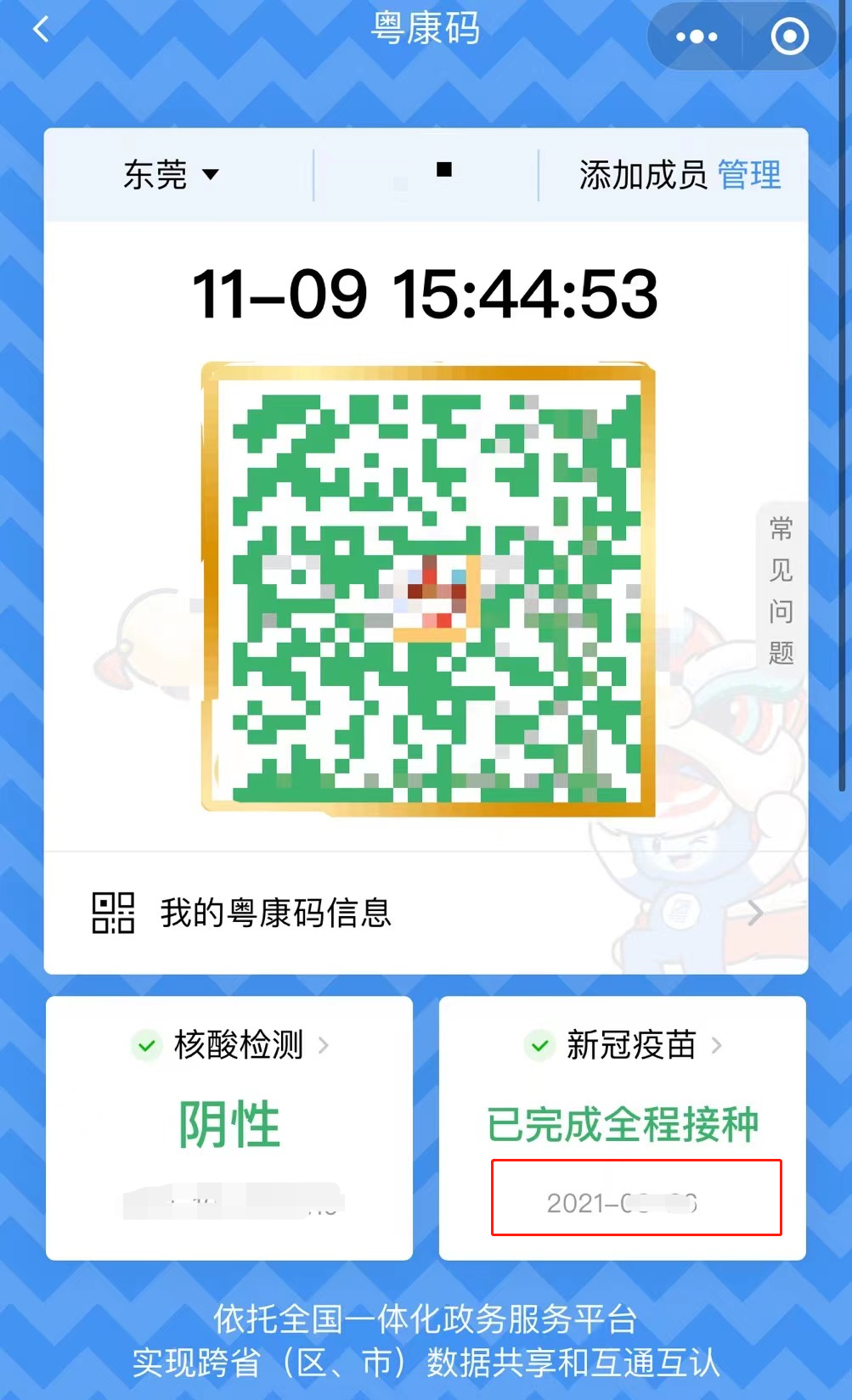Close the mini program via the circle icon
This screenshot has height=1400, width=852.
[x=789, y=37]
